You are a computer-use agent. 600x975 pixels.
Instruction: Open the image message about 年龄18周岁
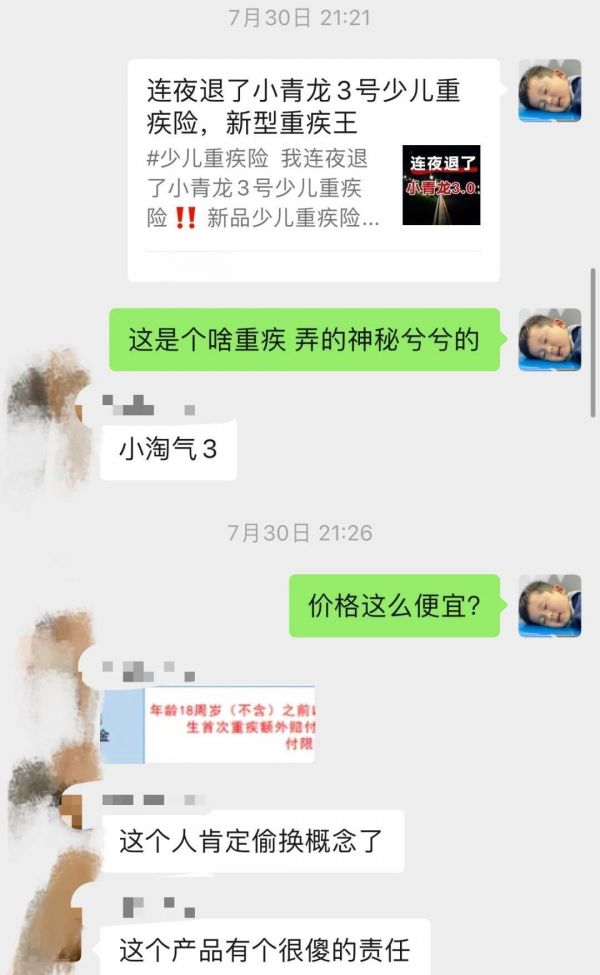pos(207,724)
